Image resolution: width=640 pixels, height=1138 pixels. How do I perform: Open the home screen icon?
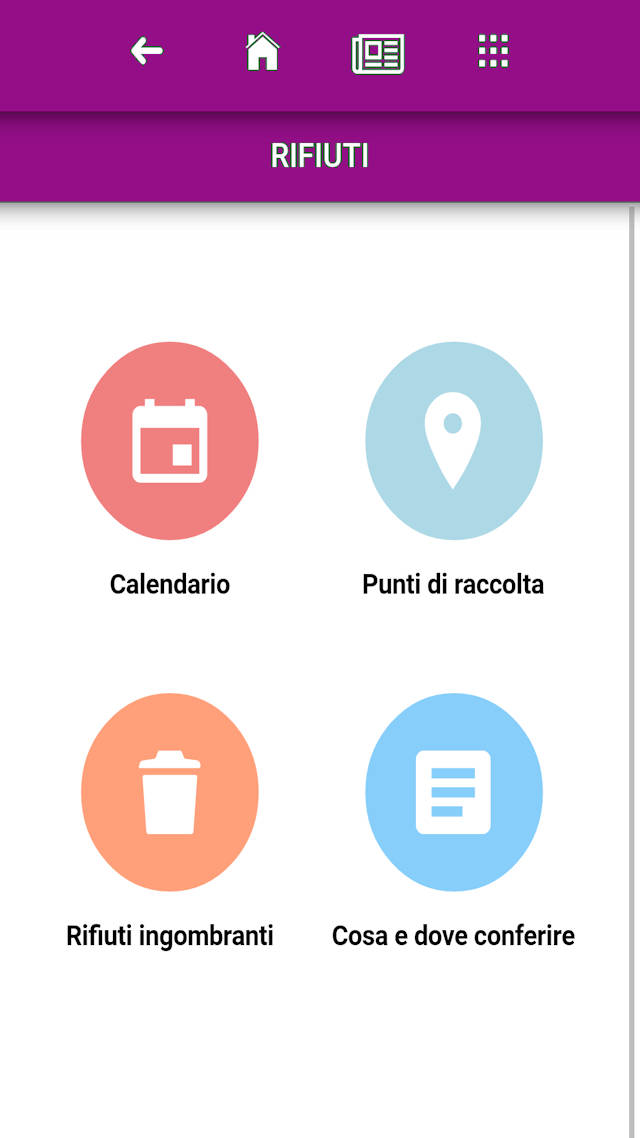click(262, 51)
